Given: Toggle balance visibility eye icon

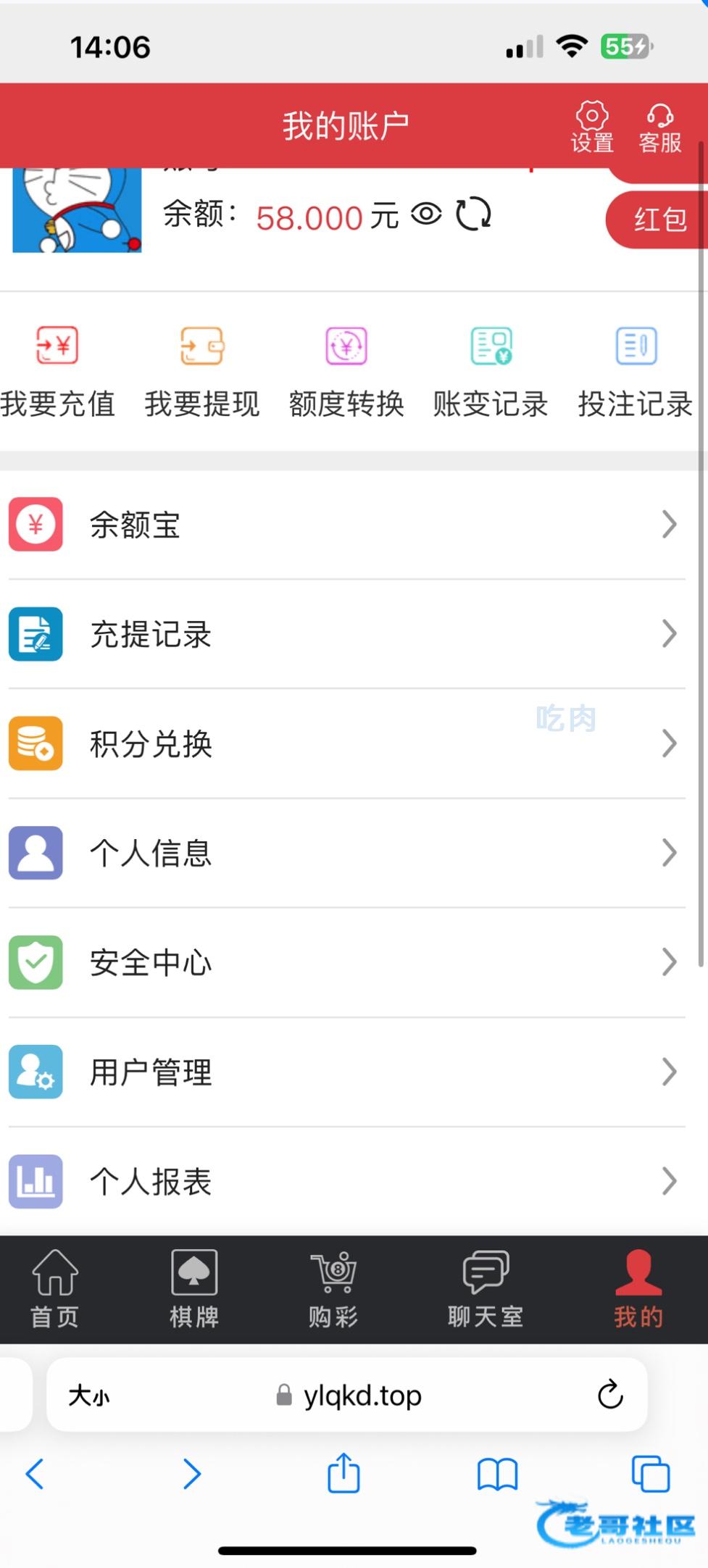Looking at the screenshot, I should click(426, 214).
